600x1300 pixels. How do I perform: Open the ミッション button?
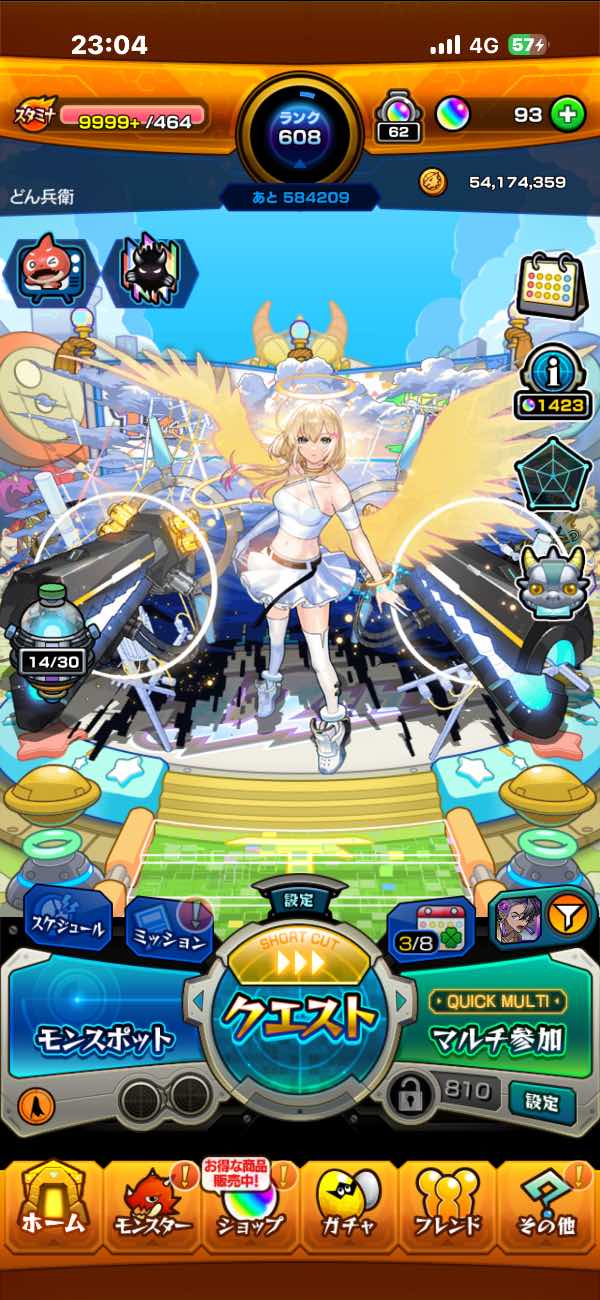tap(168, 932)
